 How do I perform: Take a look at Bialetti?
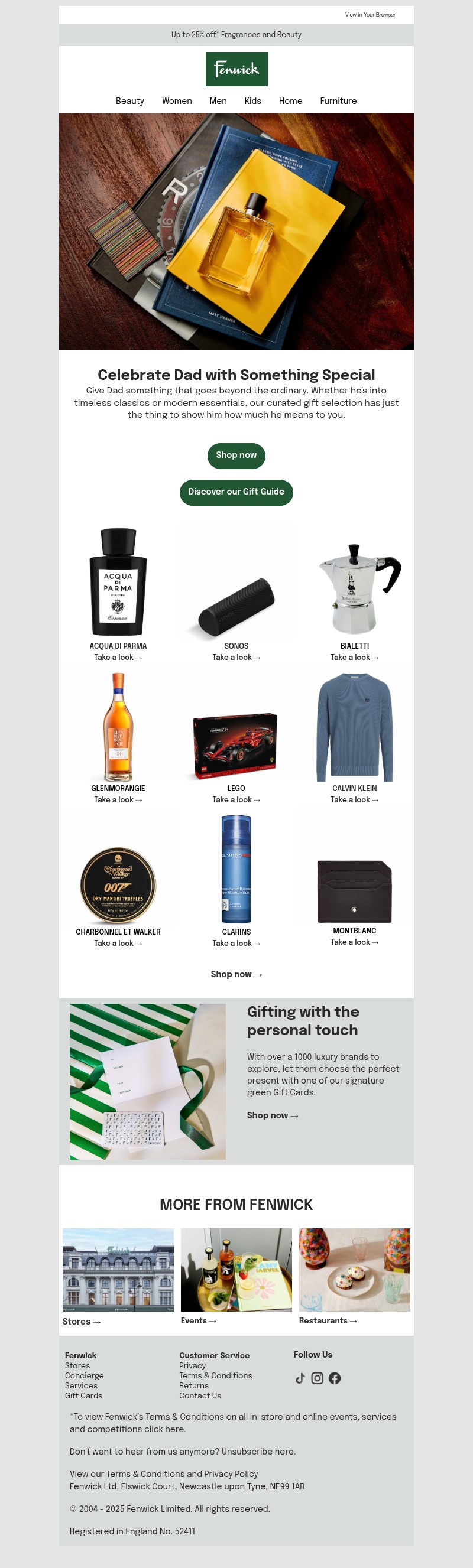[354, 658]
